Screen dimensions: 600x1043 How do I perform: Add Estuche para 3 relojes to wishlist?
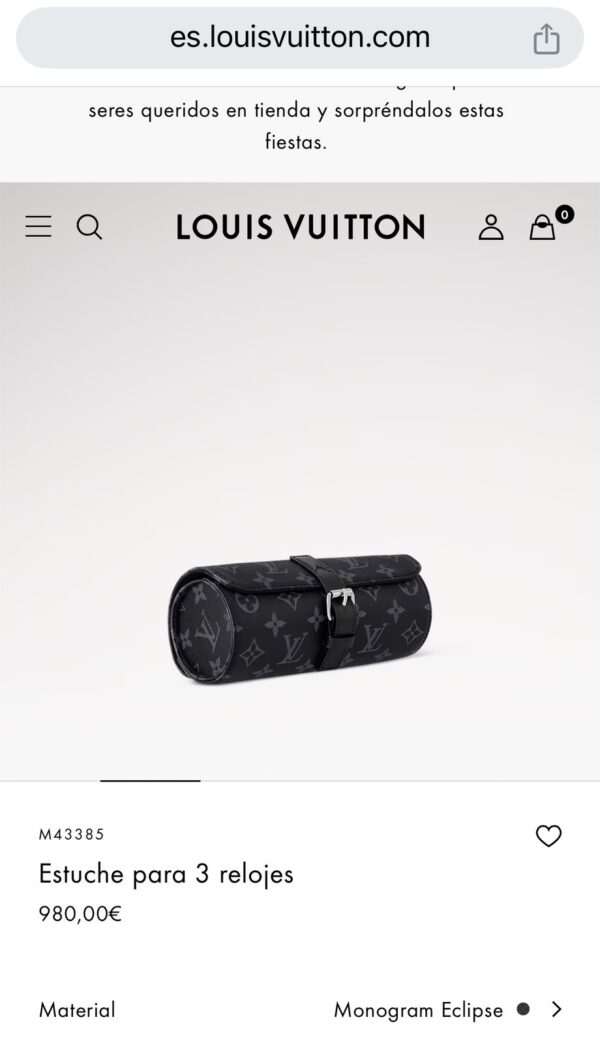(x=549, y=836)
